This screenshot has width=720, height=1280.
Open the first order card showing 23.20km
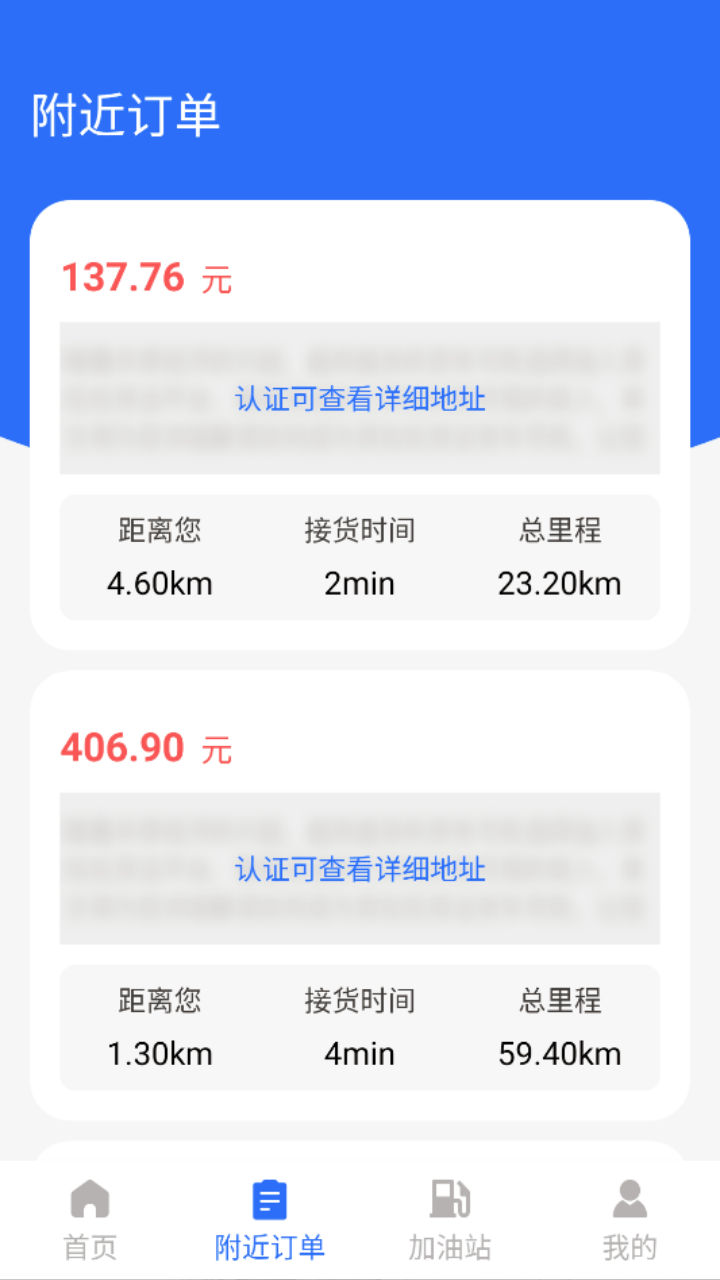click(360, 420)
